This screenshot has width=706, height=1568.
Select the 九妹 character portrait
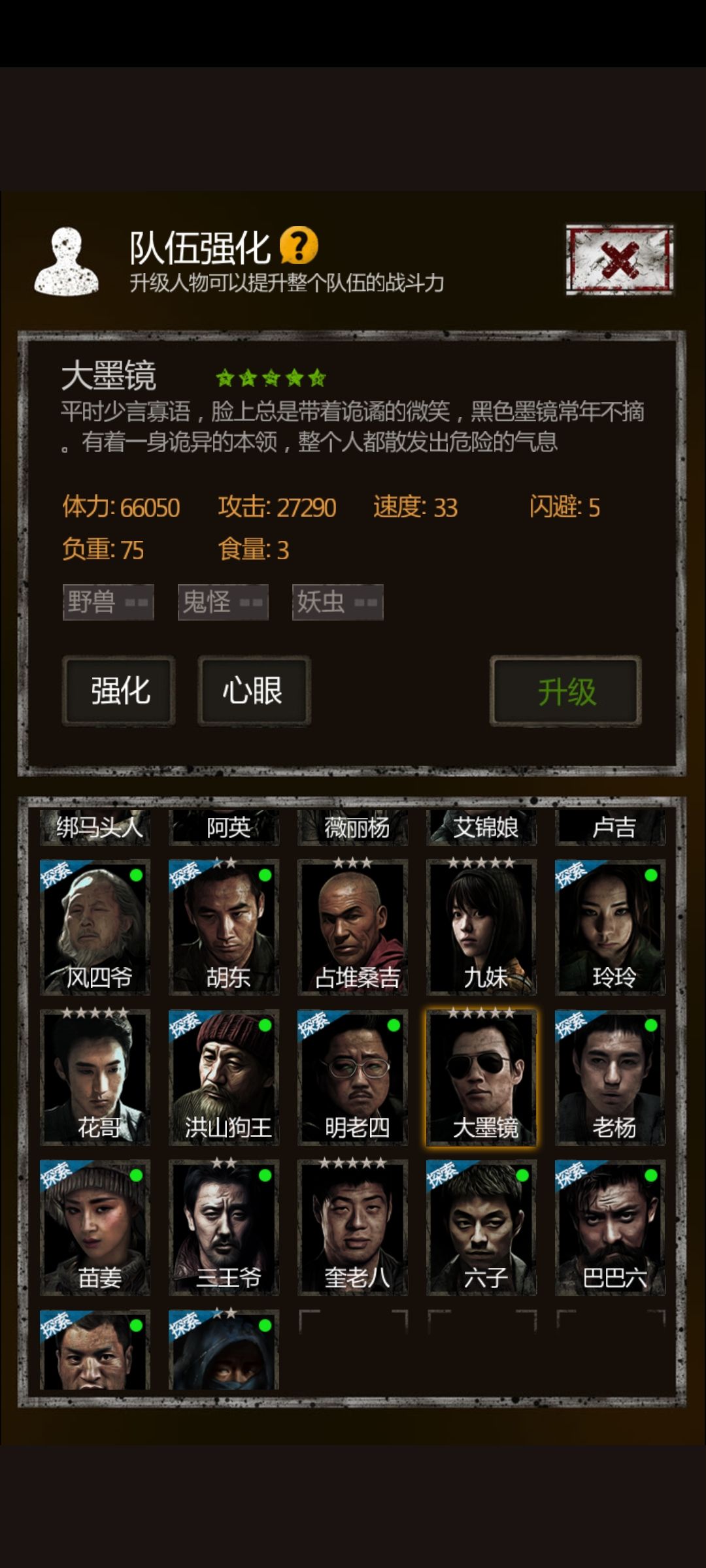click(x=482, y=928)
